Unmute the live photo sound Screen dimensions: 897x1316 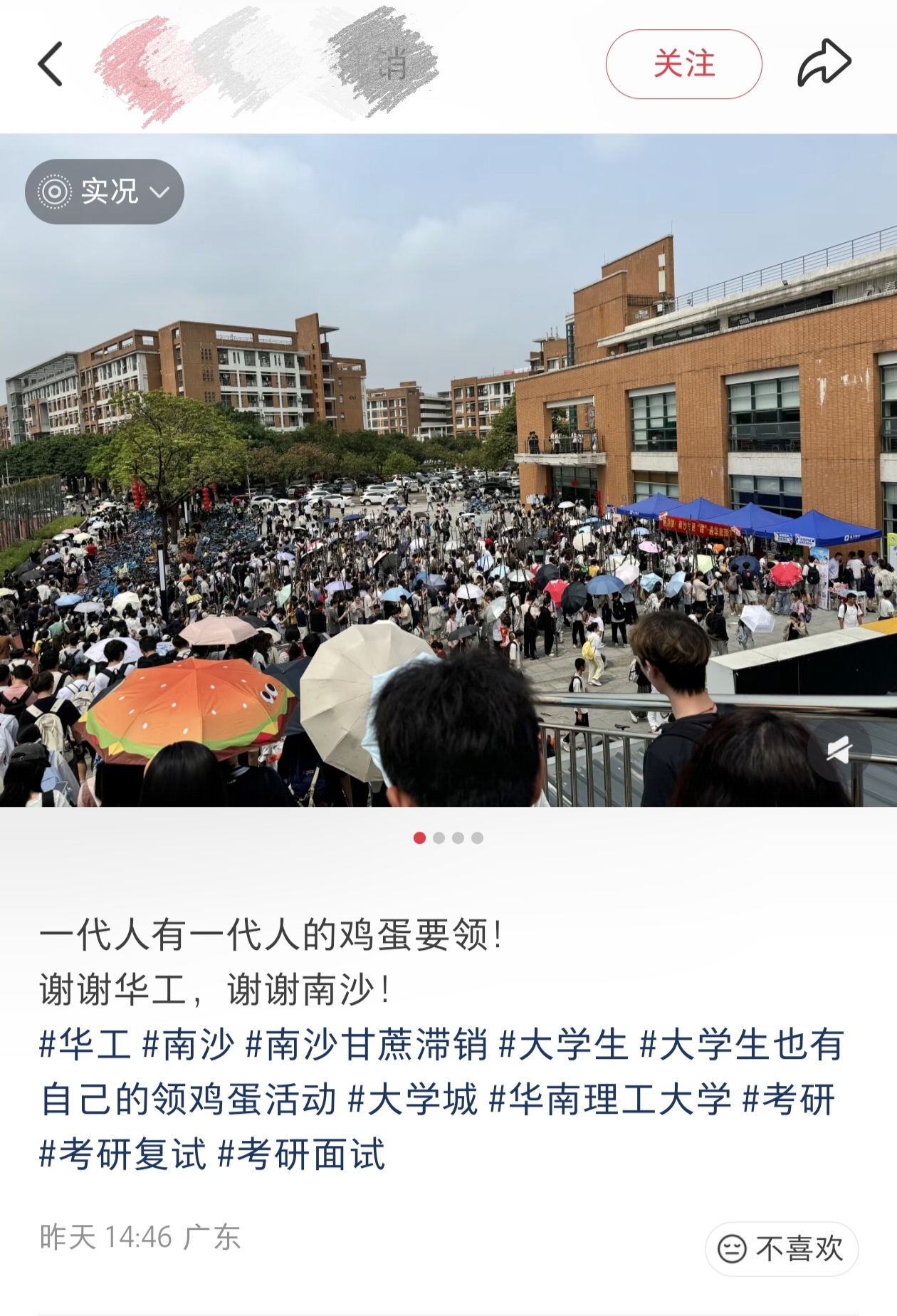coord(838,751)
